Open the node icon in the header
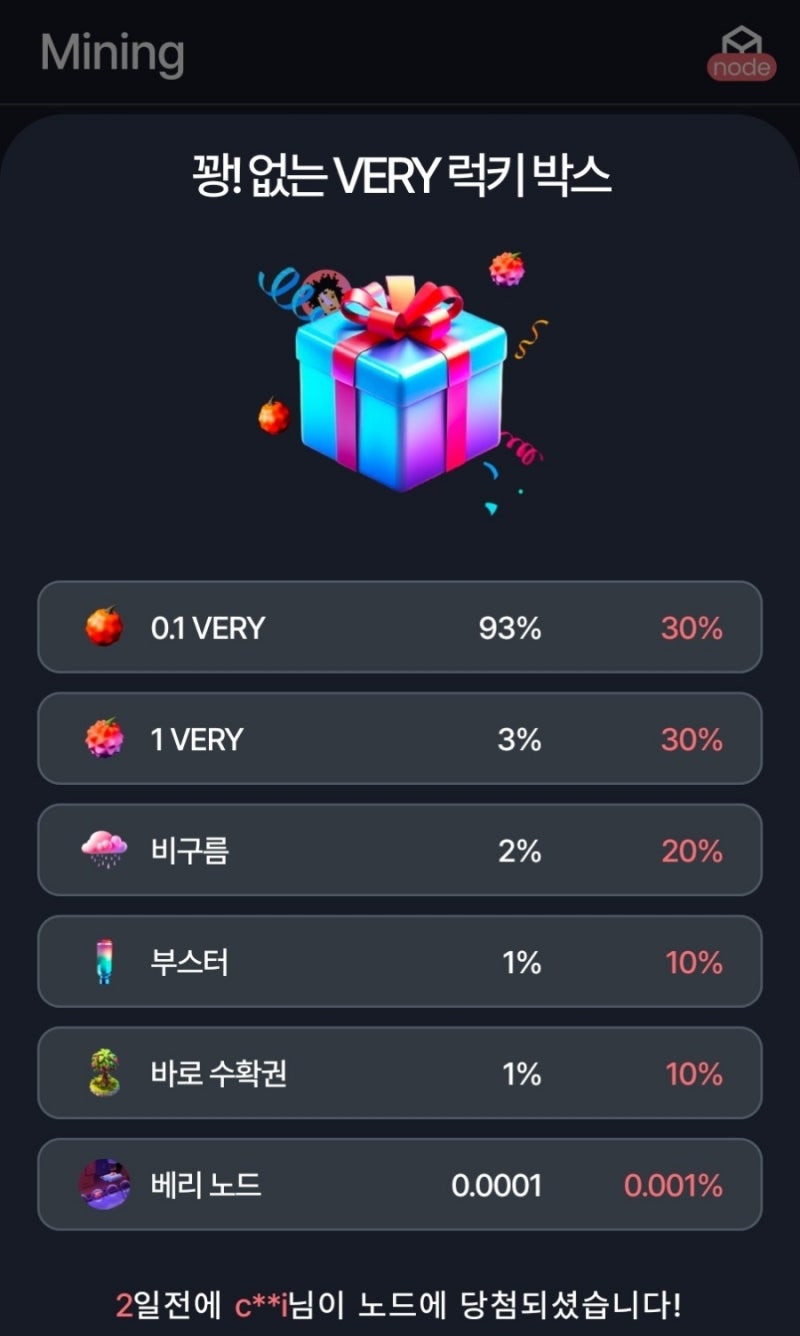 [741, 54]
